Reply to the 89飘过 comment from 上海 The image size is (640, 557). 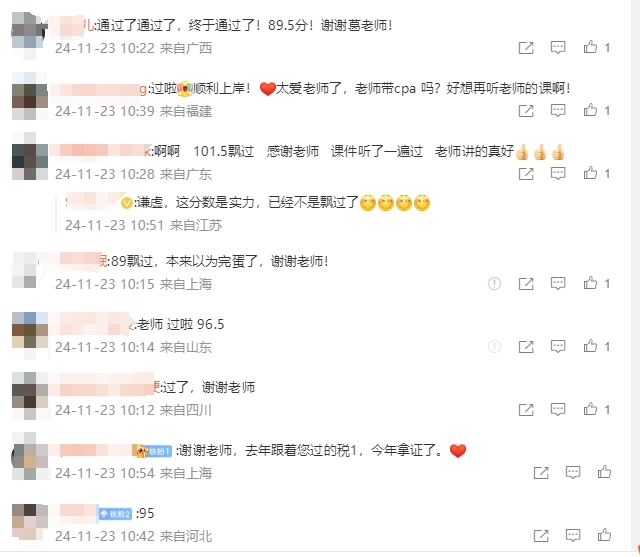point(558,284)
